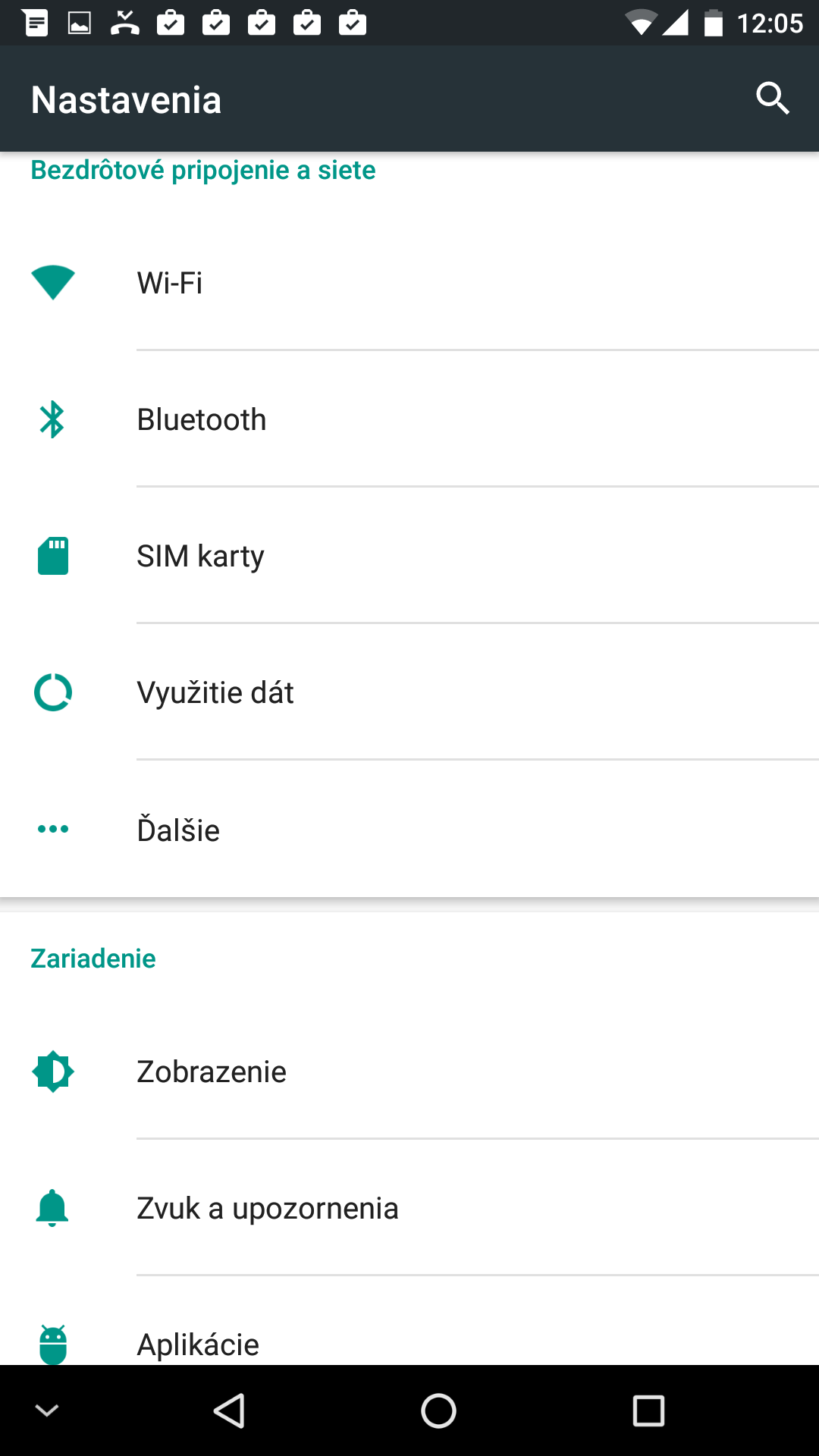This screenshot has width=819, height=1456.
Task: Open Ďalšie network options
Action: (409, 829)
